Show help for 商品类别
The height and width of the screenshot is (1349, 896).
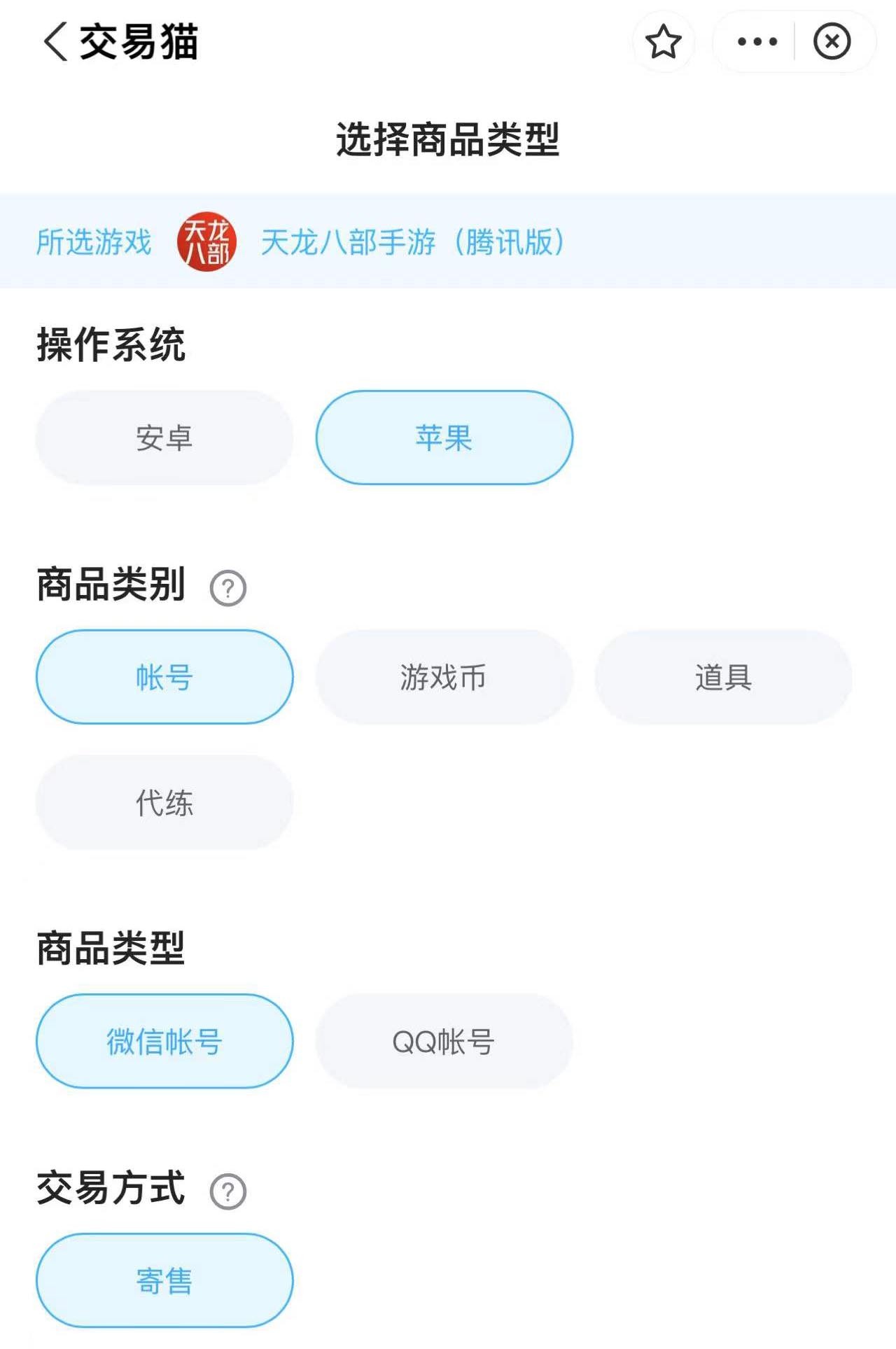[x=228, y=589]
